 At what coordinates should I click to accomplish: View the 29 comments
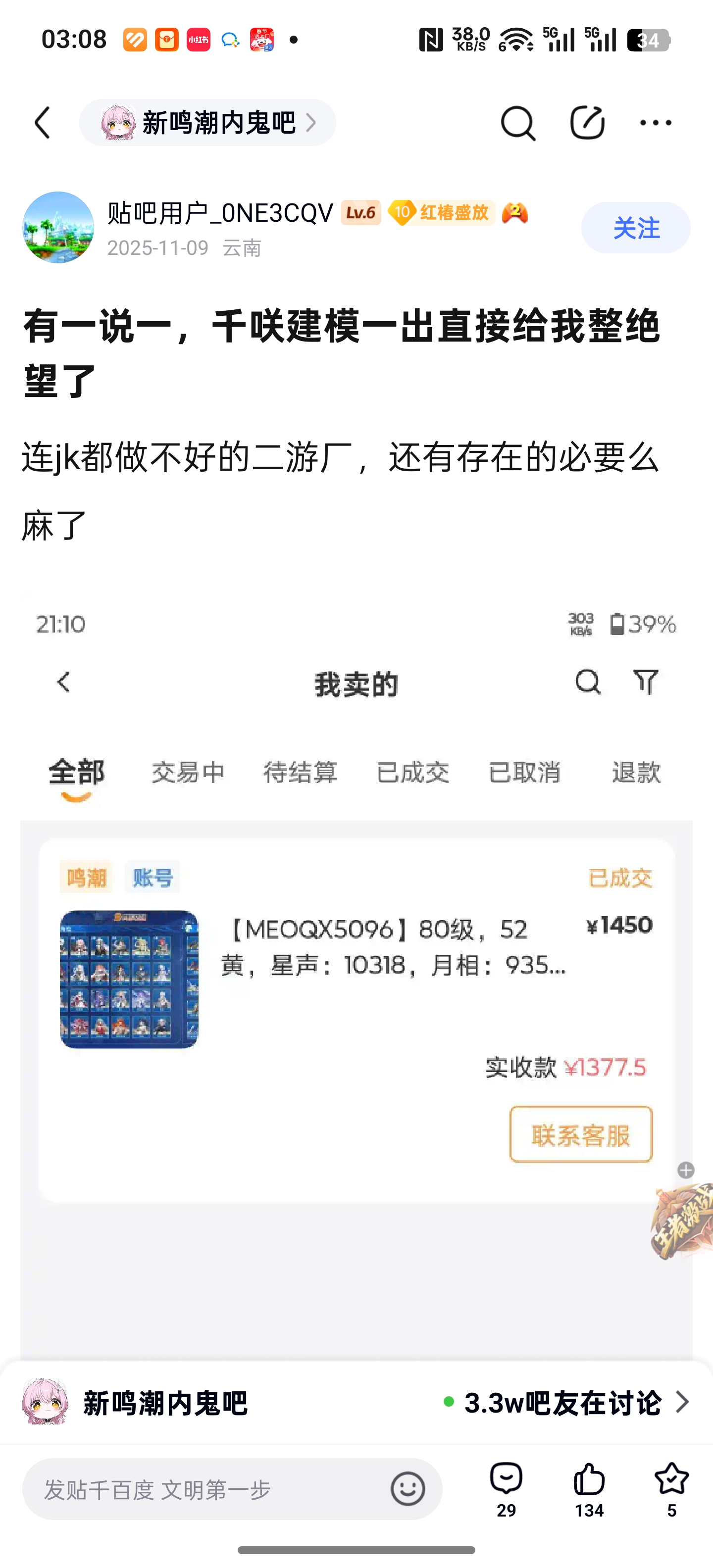click(x=506, y=1488)
